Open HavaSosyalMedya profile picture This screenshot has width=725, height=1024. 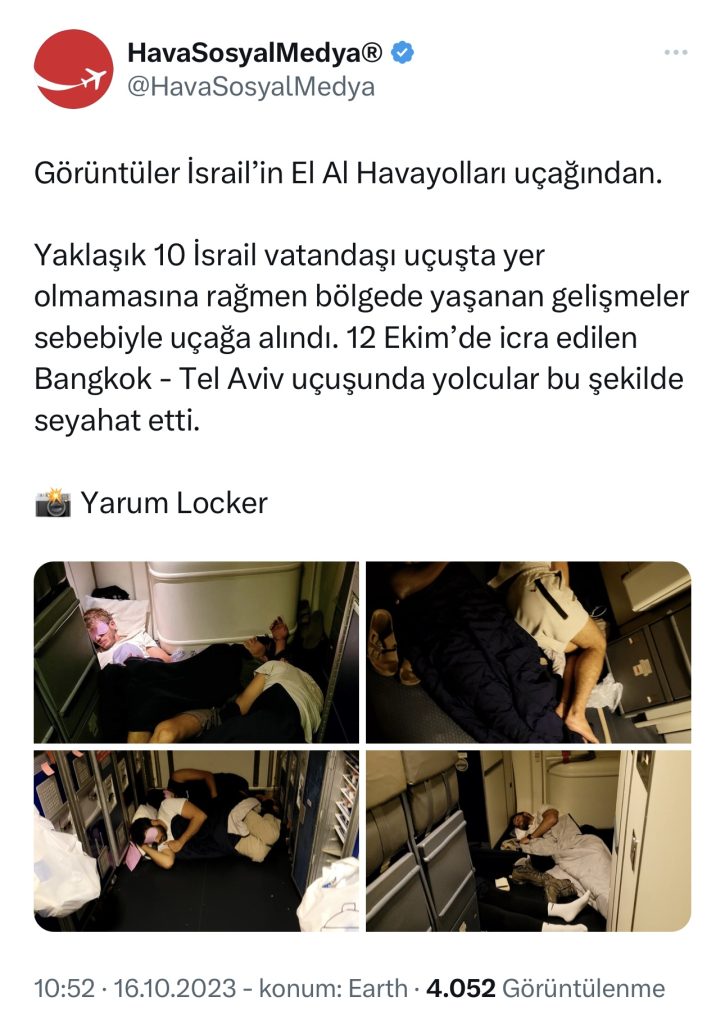(73, 69)
